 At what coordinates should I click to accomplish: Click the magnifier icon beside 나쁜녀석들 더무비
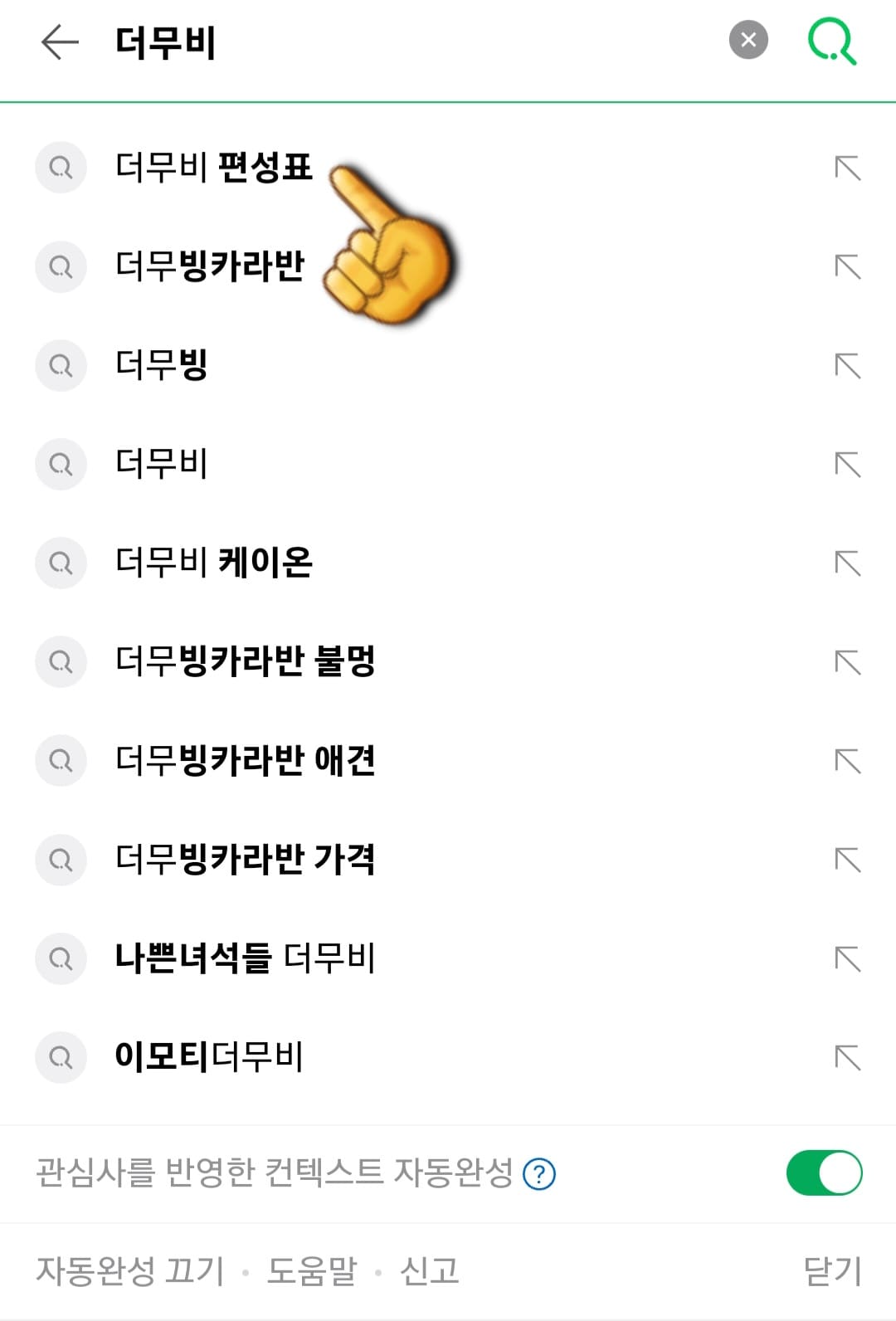tap(61, 958)
